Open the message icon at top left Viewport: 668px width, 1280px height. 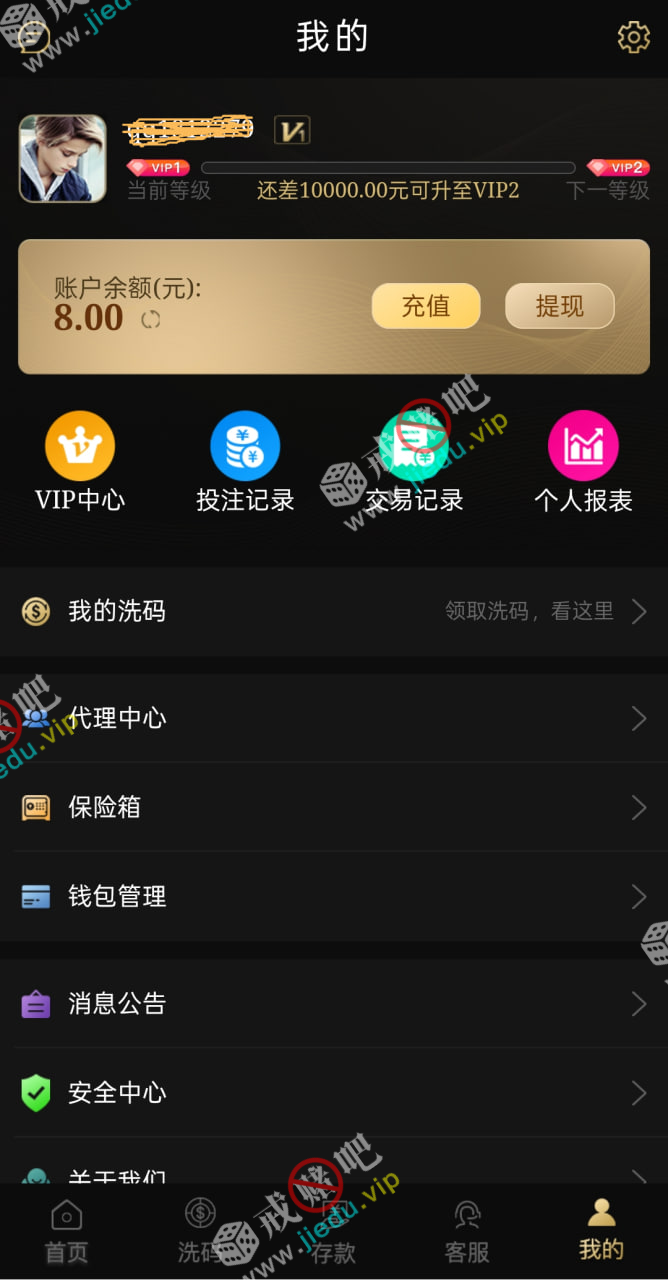pos(34,37)
